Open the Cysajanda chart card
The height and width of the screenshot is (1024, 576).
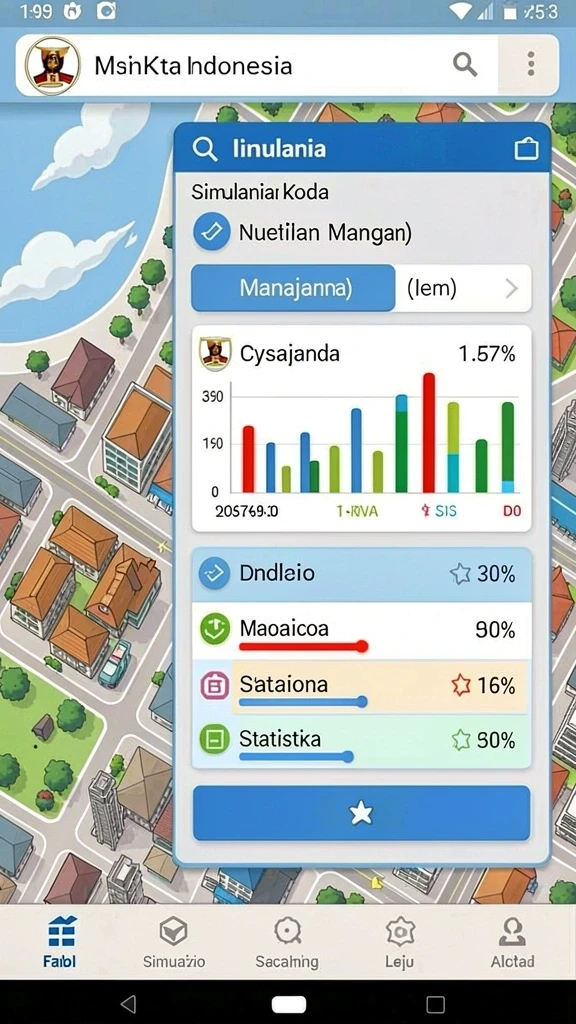click(361, 428)
